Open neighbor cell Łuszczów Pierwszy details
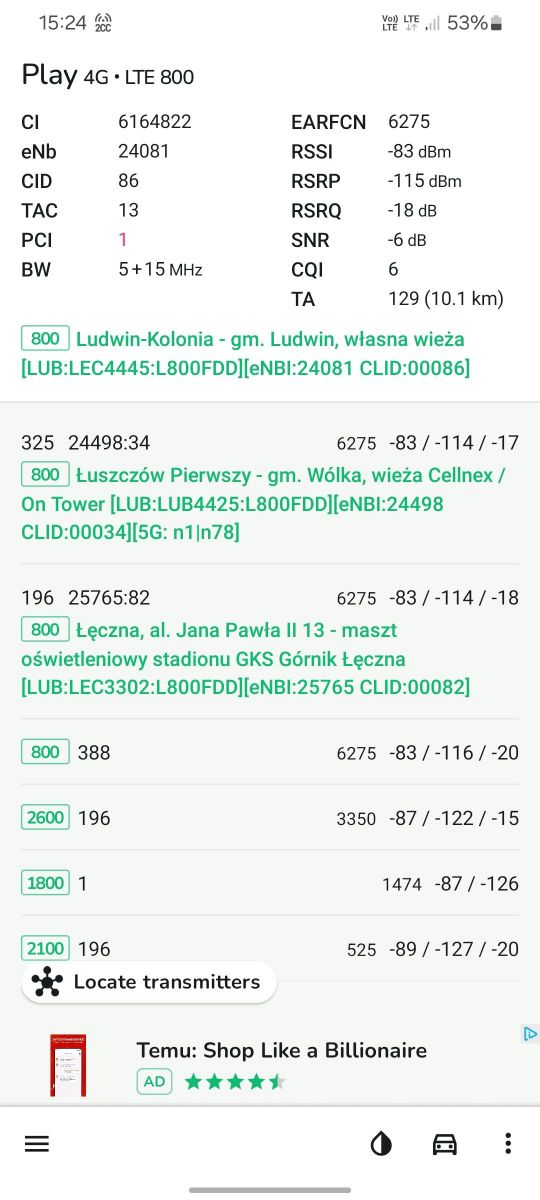This screenshot has width=540, height=1200. [x=270, y=488]
